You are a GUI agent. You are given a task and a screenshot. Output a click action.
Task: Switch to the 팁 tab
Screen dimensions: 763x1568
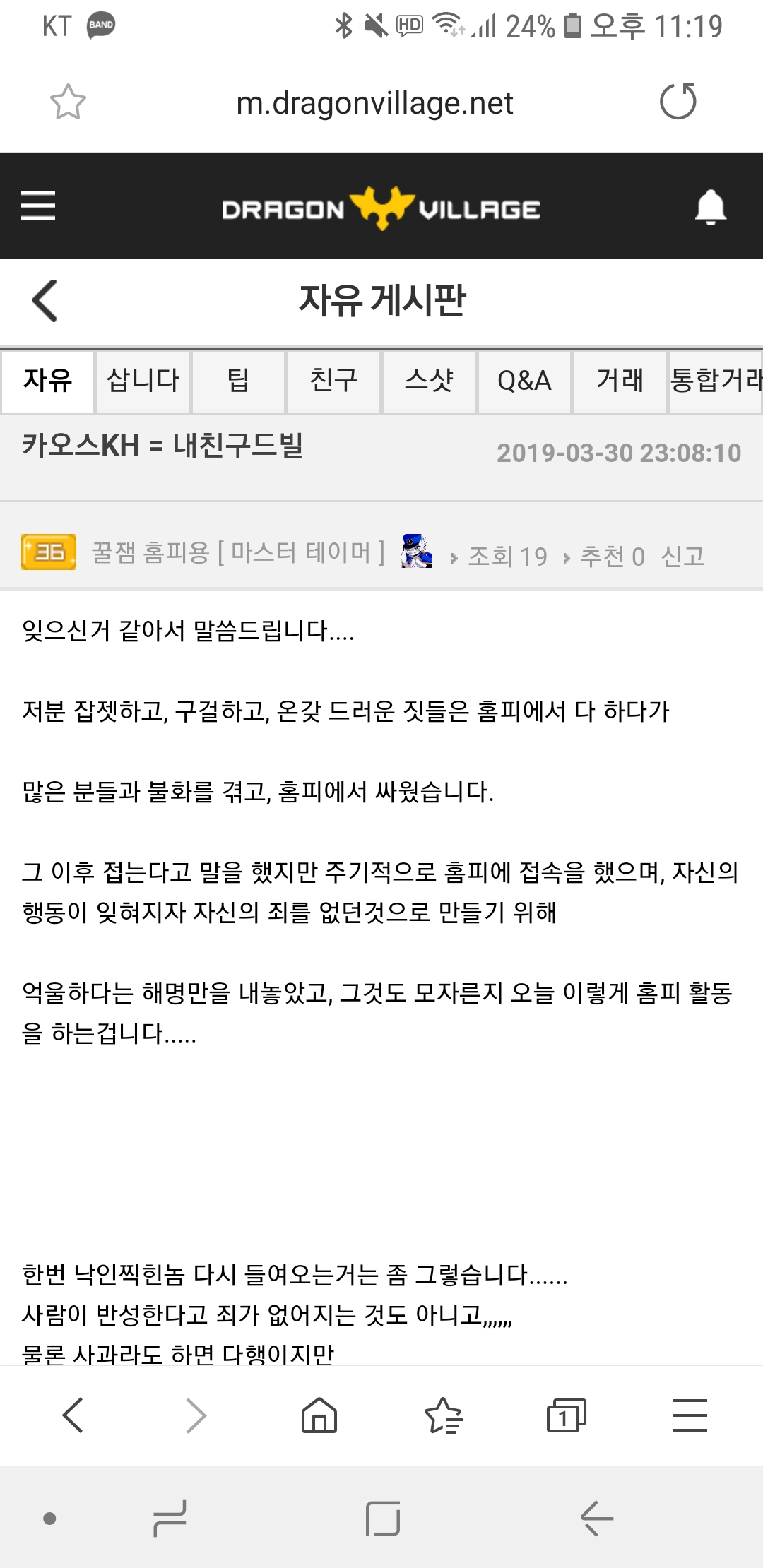[238, 381]
